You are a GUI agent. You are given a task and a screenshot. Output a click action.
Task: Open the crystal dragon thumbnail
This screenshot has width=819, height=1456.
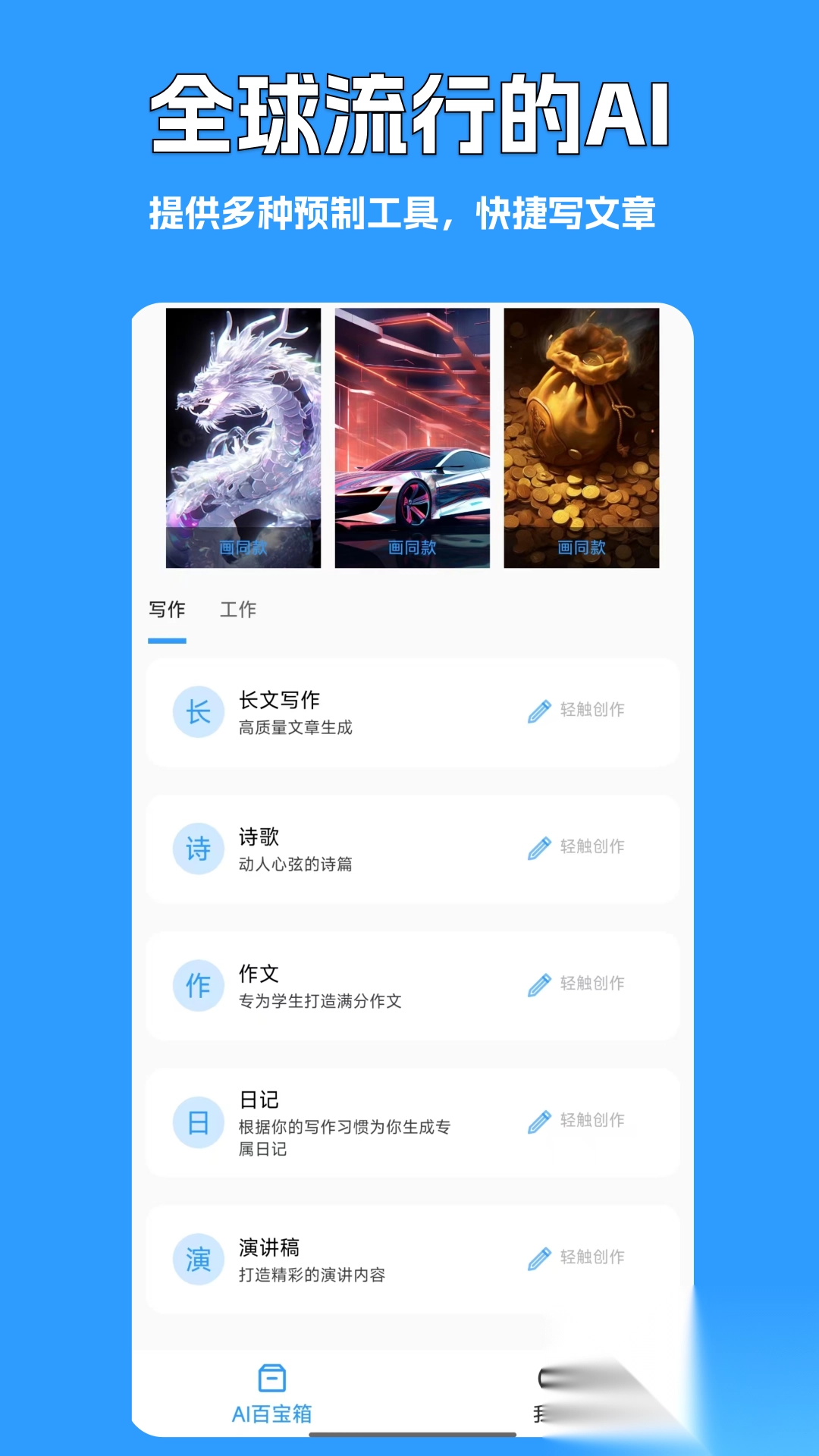click(x=245, y=425)
